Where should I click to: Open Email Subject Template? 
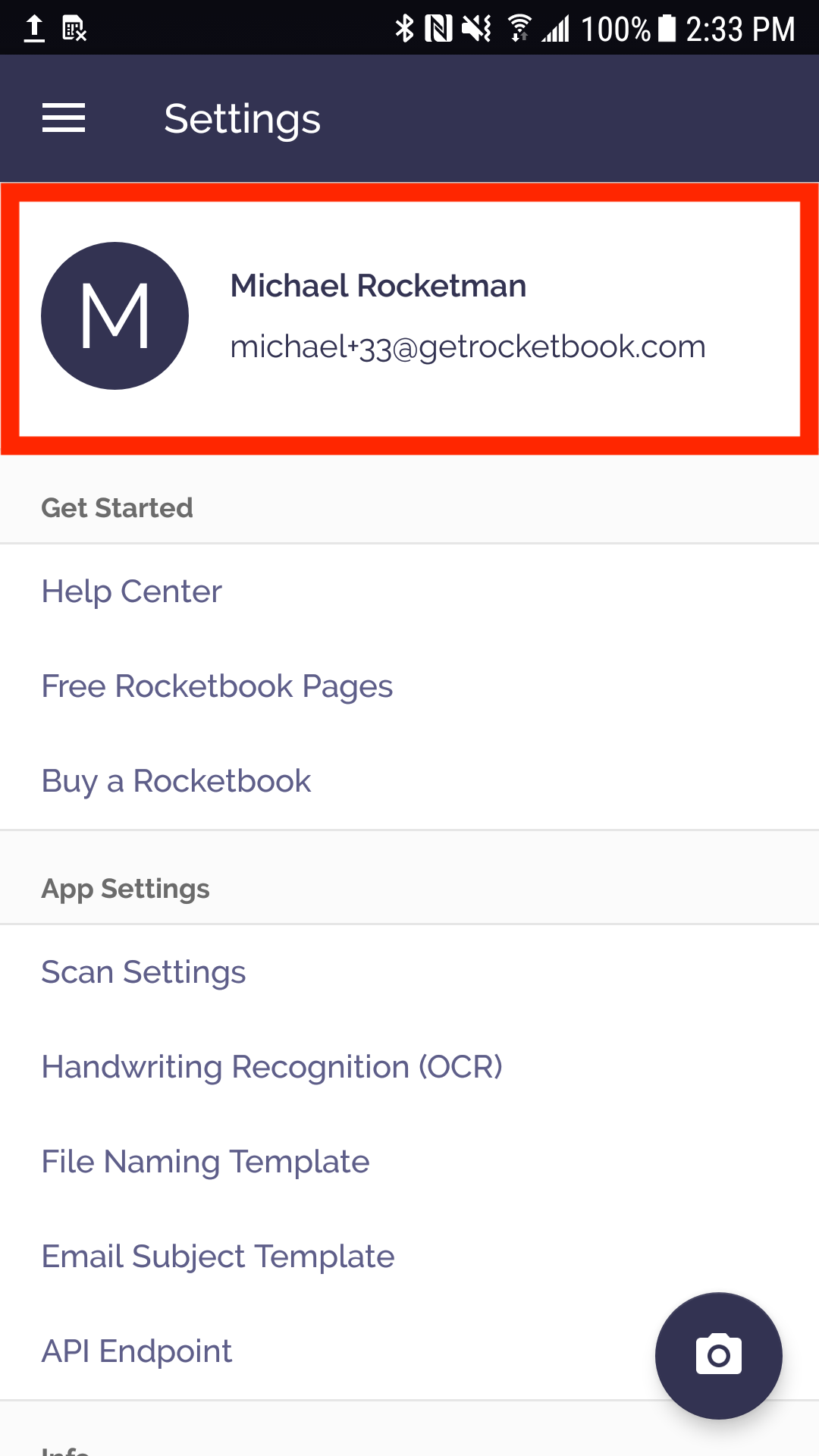218,1257
